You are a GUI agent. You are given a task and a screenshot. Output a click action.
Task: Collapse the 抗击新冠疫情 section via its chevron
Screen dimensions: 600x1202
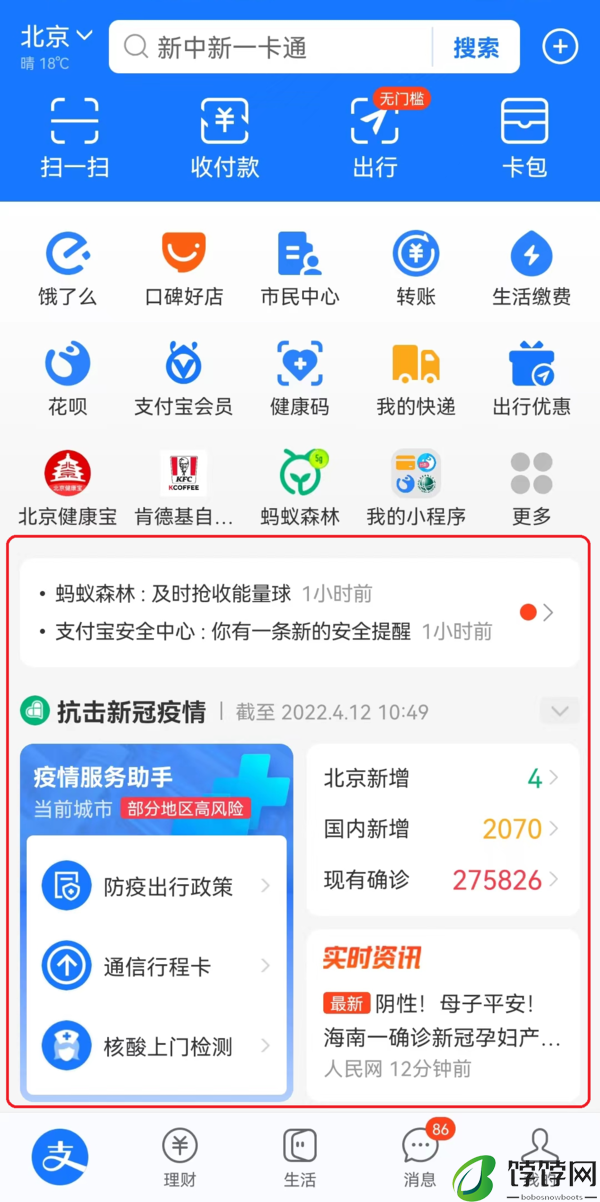click(x=559, y=712)
